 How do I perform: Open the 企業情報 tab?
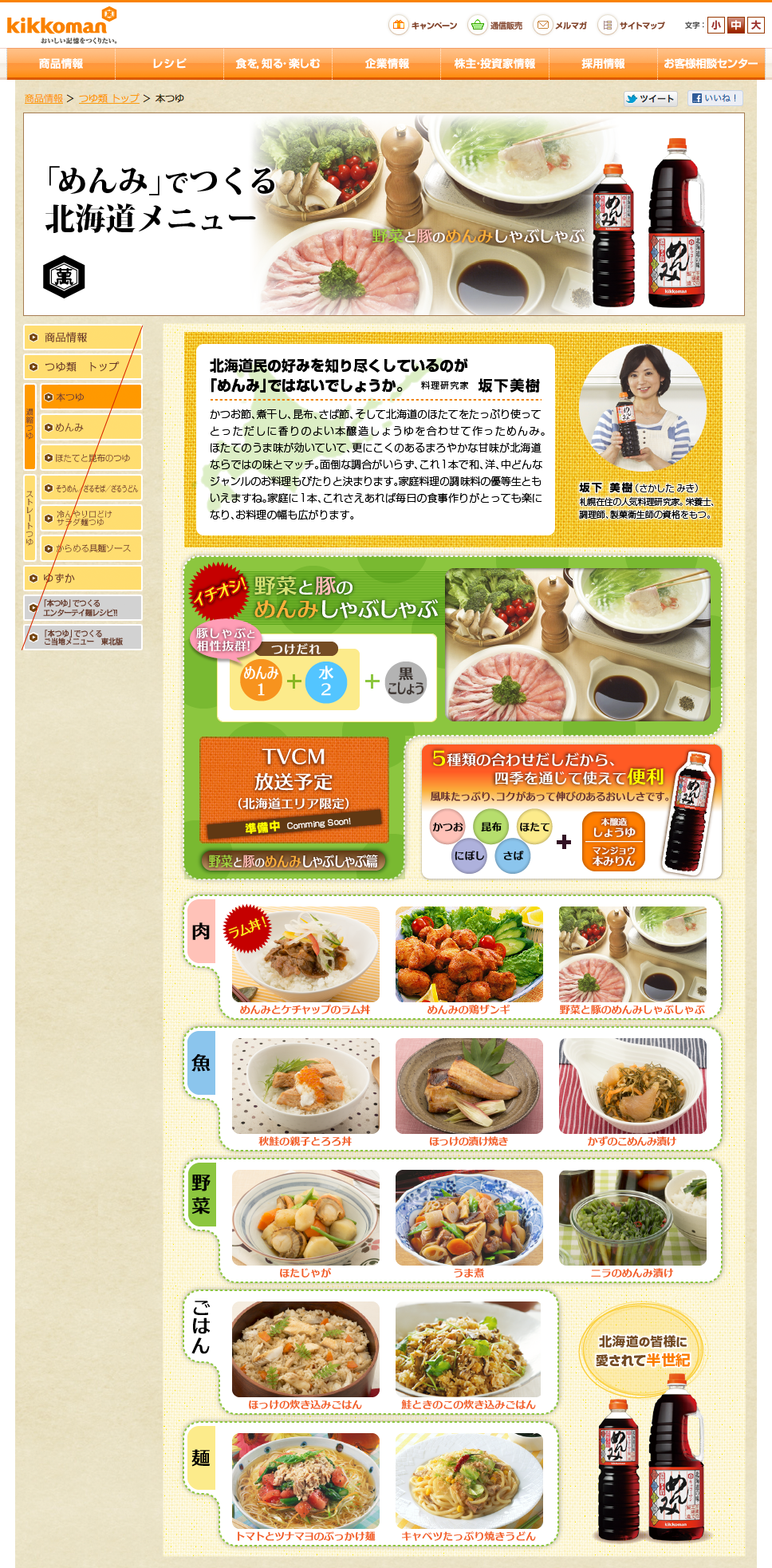[387, 64]
